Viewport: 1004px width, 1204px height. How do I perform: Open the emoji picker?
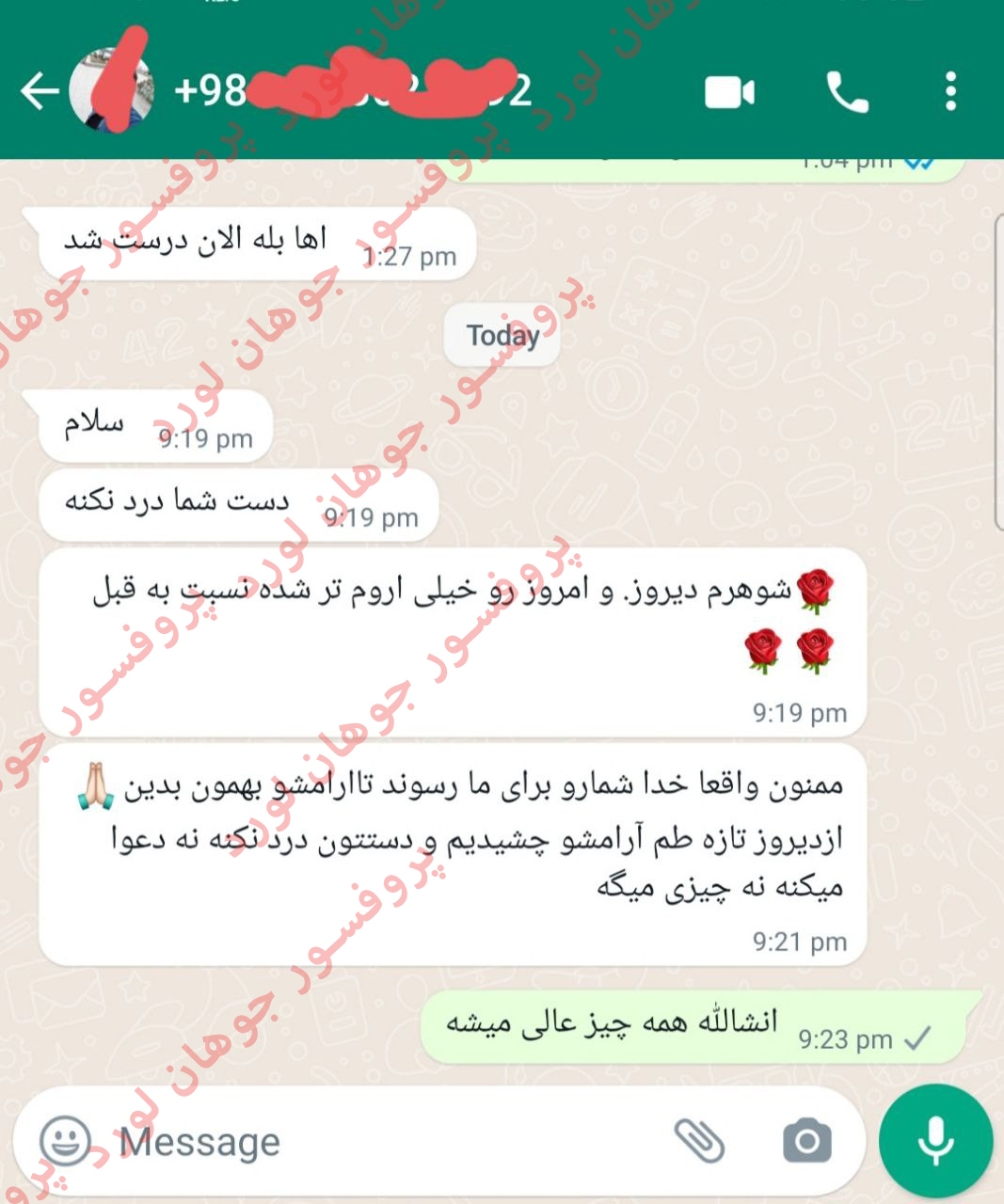[65, 1141]
